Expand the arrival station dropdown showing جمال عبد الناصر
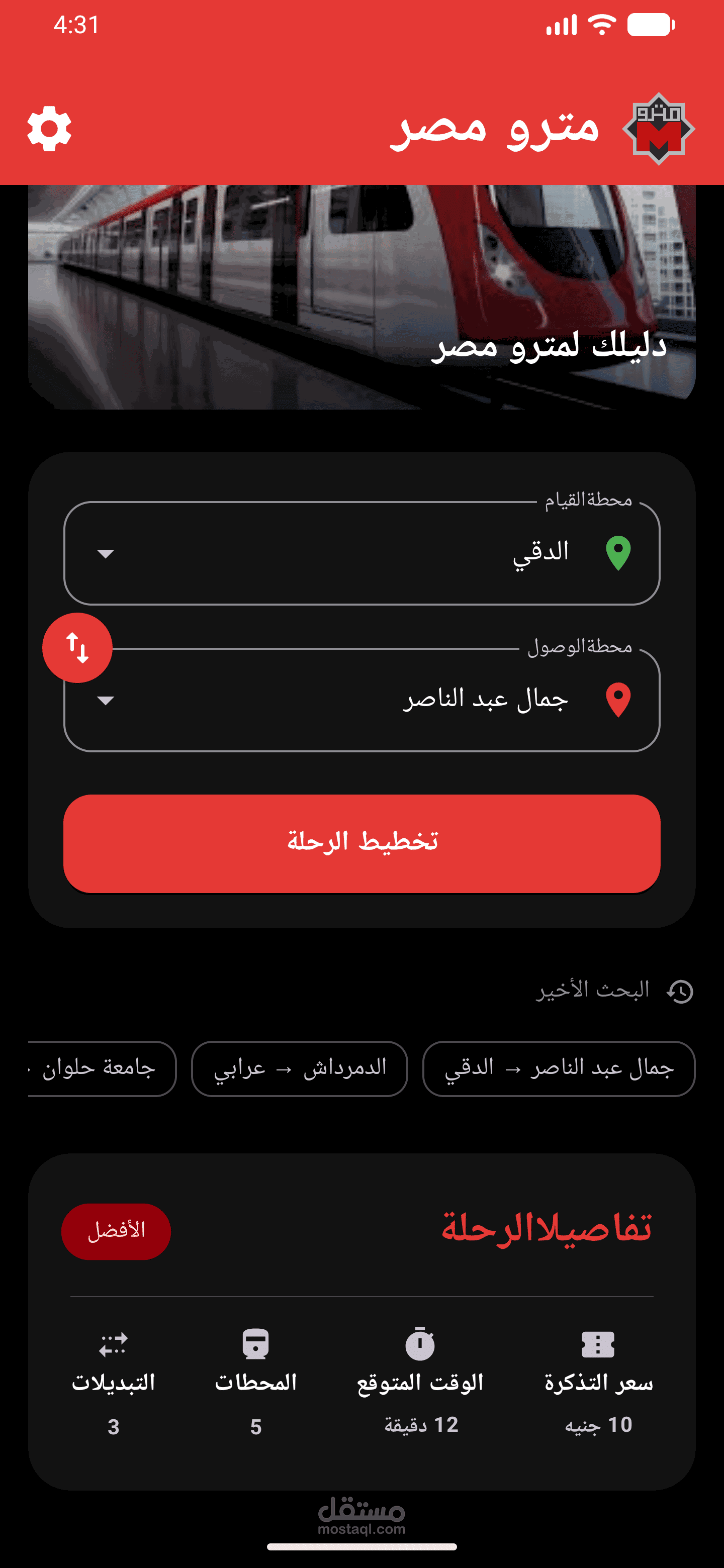 coord(361,700)
